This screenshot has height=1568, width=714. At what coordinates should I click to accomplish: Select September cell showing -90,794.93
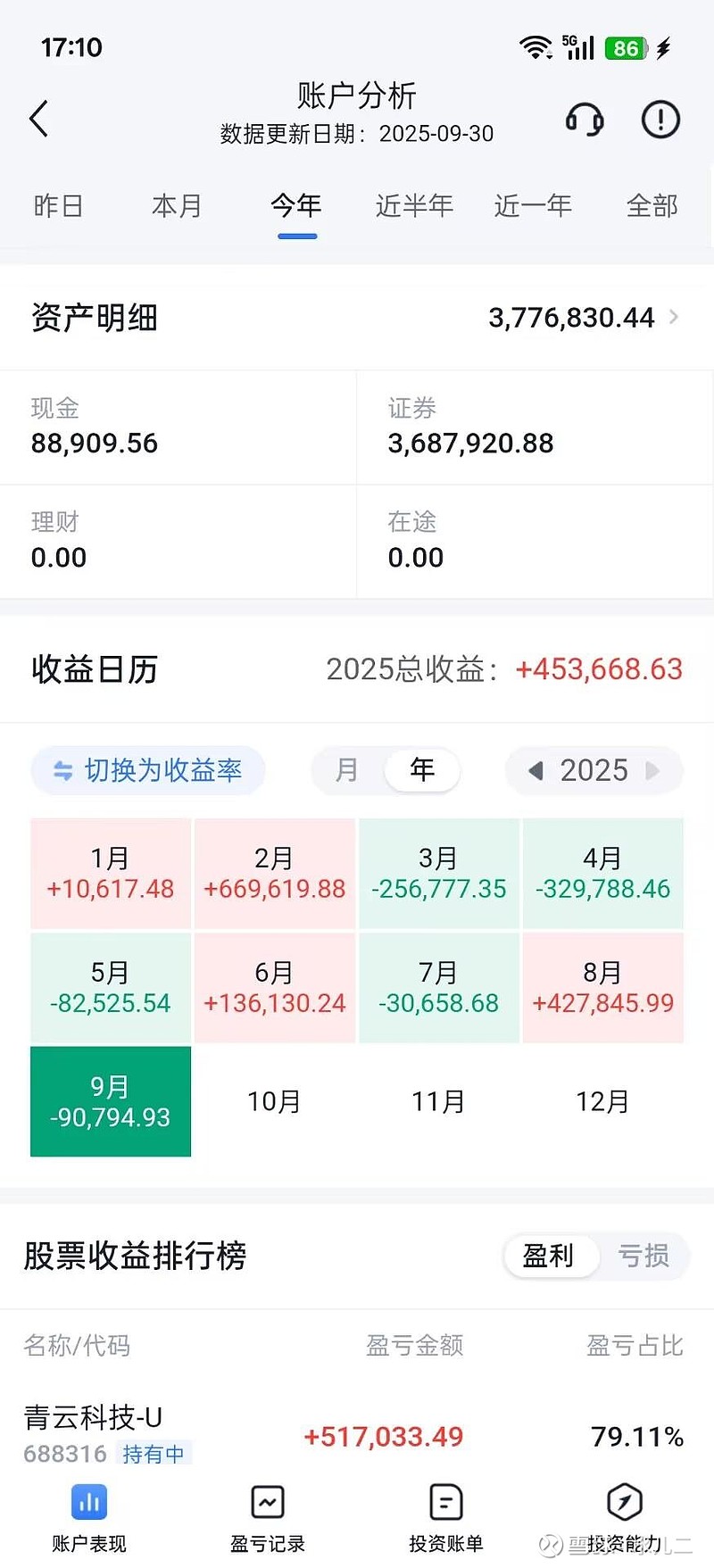coord(110,1101)
